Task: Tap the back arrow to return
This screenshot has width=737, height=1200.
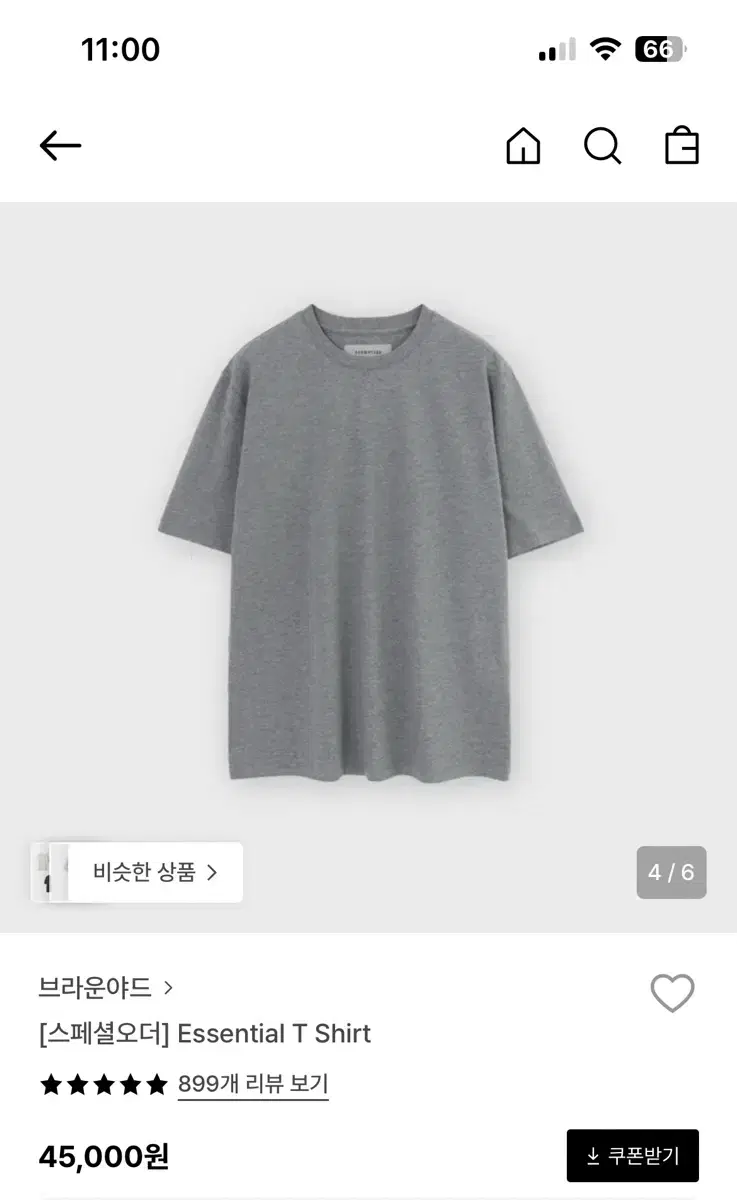Action: pos(60,145)
